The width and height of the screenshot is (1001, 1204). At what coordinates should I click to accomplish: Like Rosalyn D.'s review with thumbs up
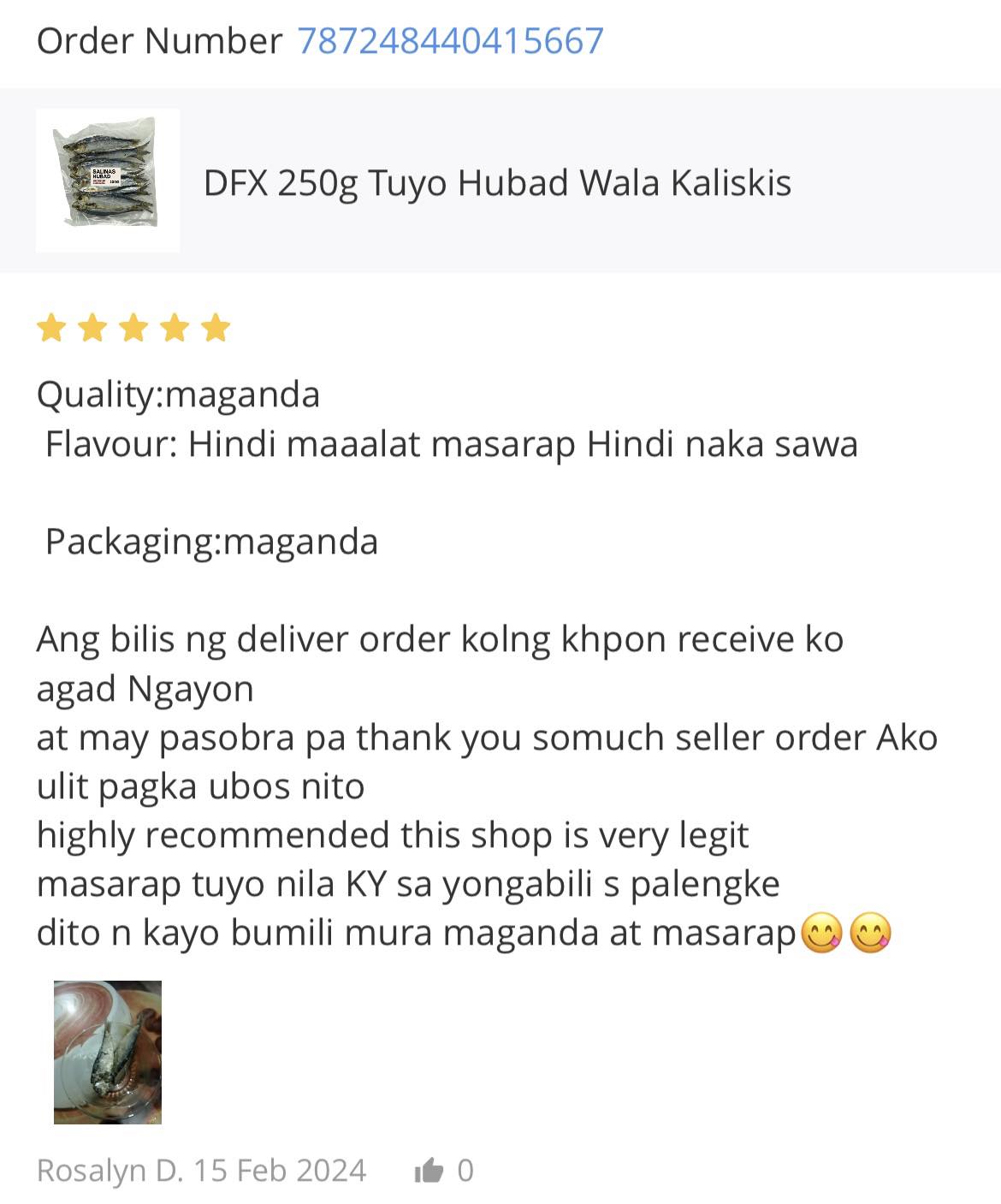(x=429, y=1170)
